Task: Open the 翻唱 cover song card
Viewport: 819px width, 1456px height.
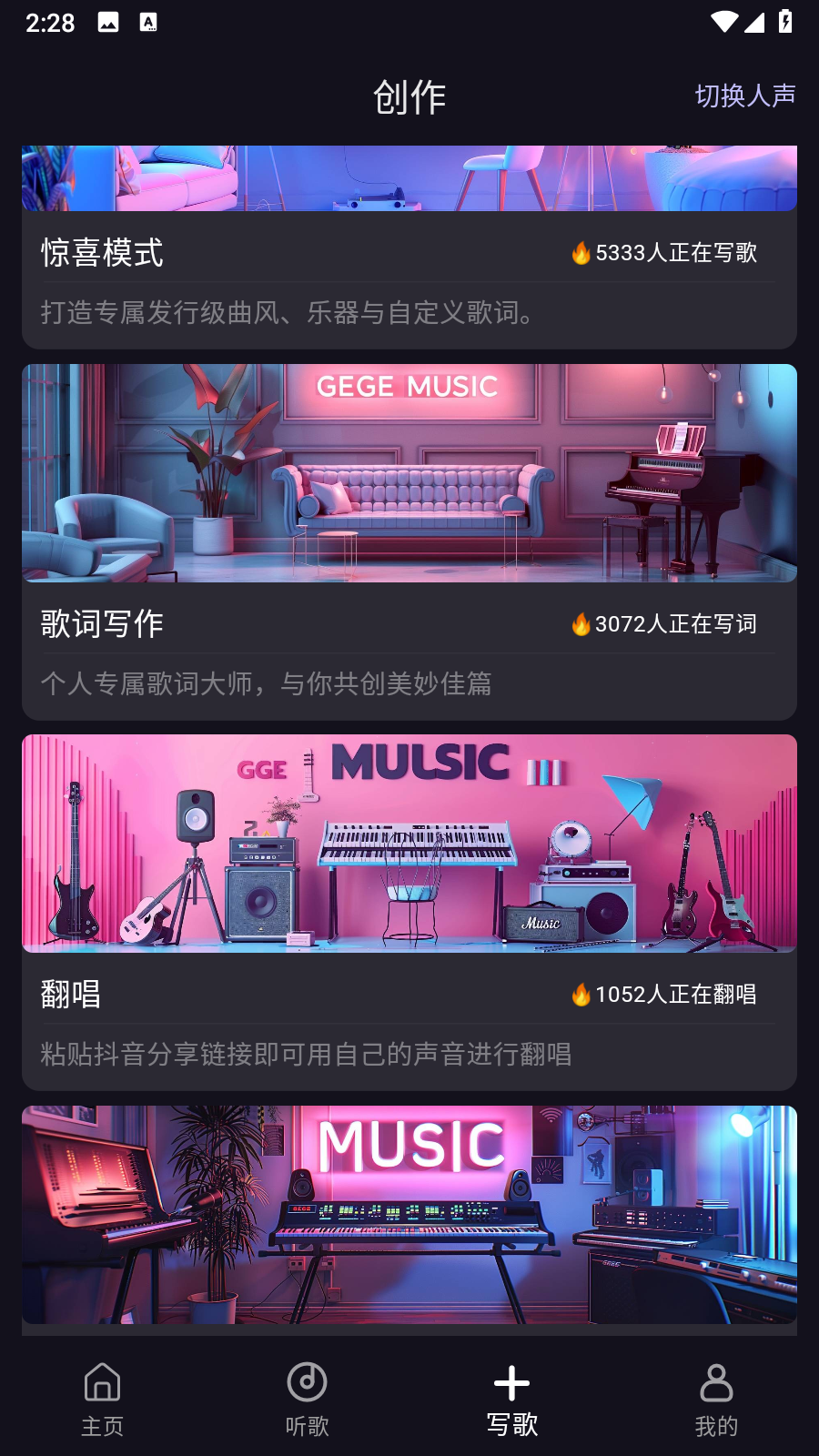Action: [x=409, y=912]
